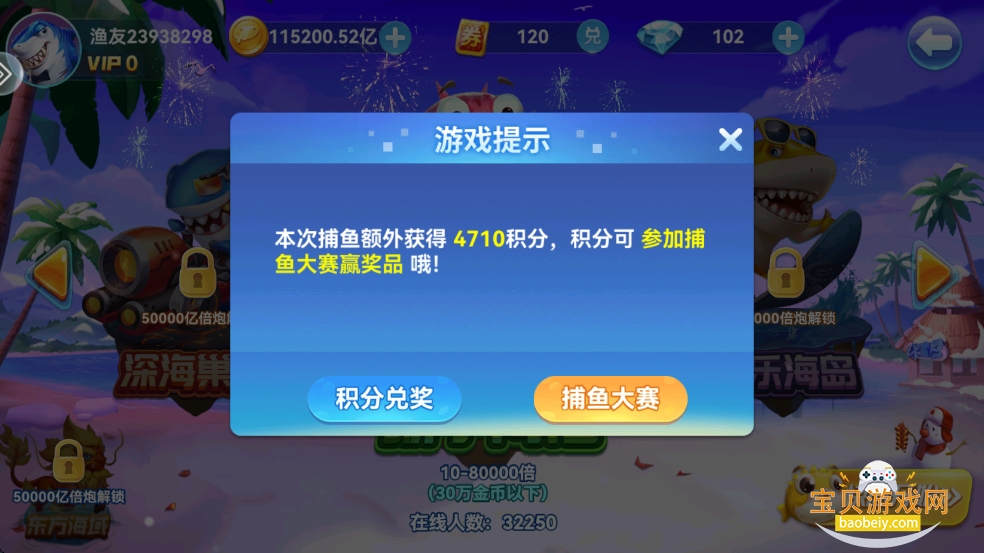Tap the 兑 ticket exchange button
984x553 pixels.
tap(592, 37)
